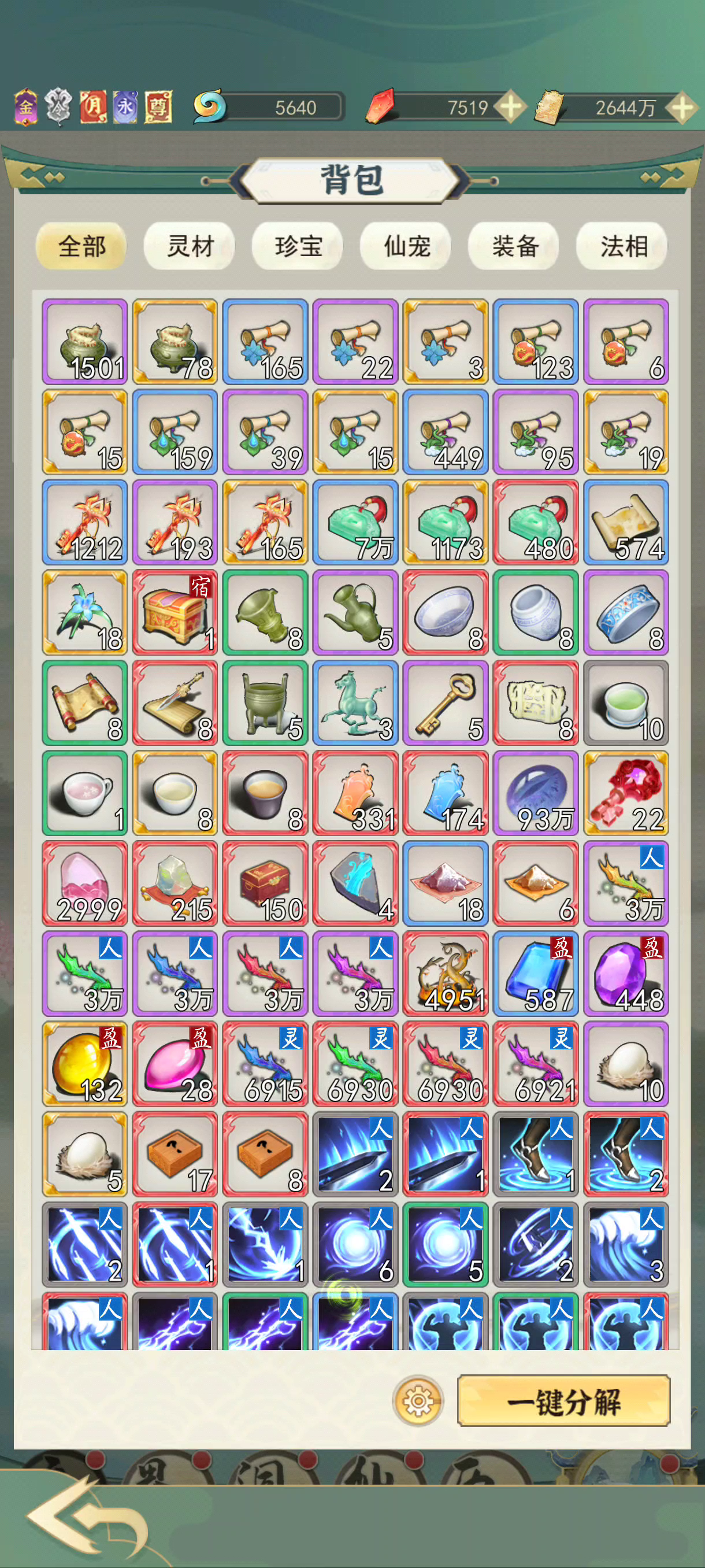The image size is (705, 1568).
Task: Select the green pot item with count 1501
Action: coord(85,342)
